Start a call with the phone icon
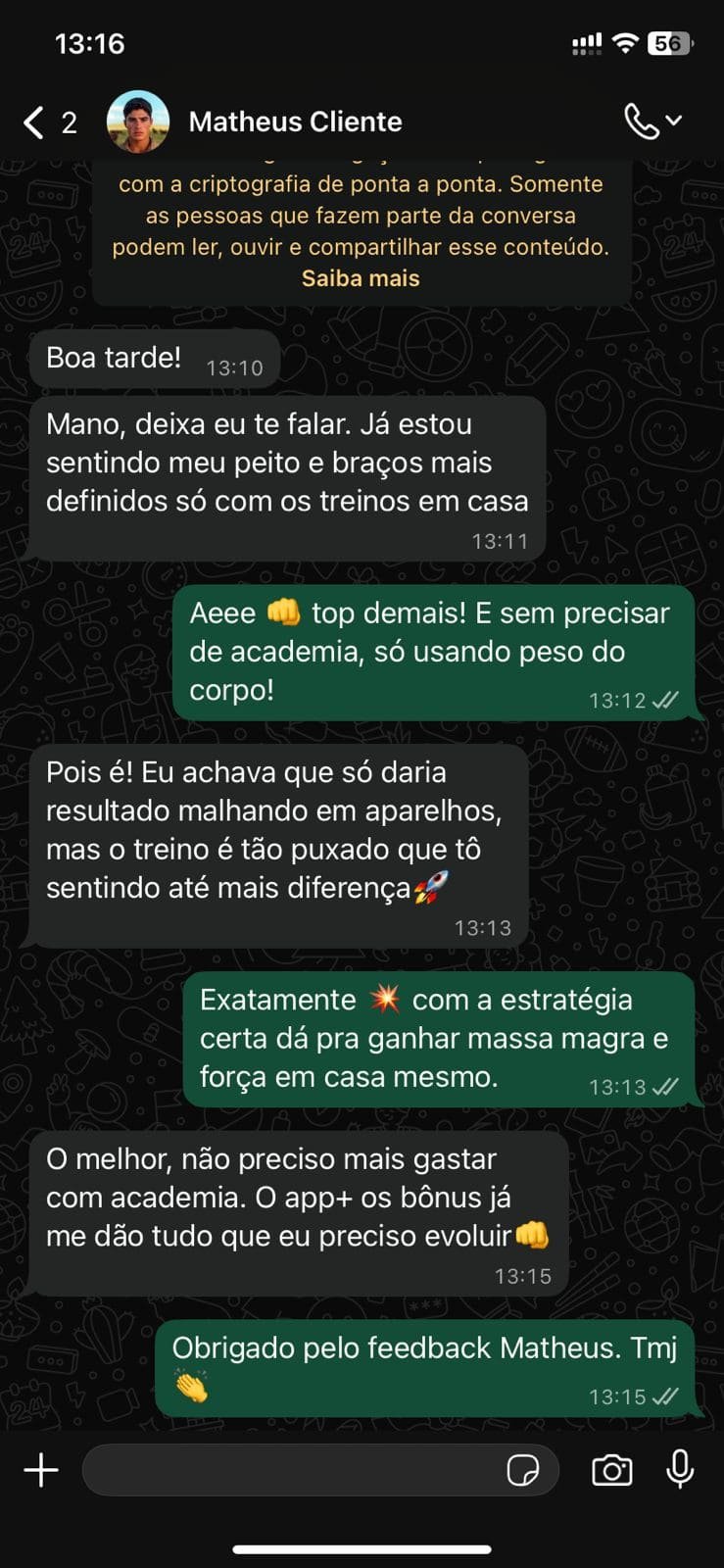Screen dimensions: 724x1568 click(x=642, y=121)
